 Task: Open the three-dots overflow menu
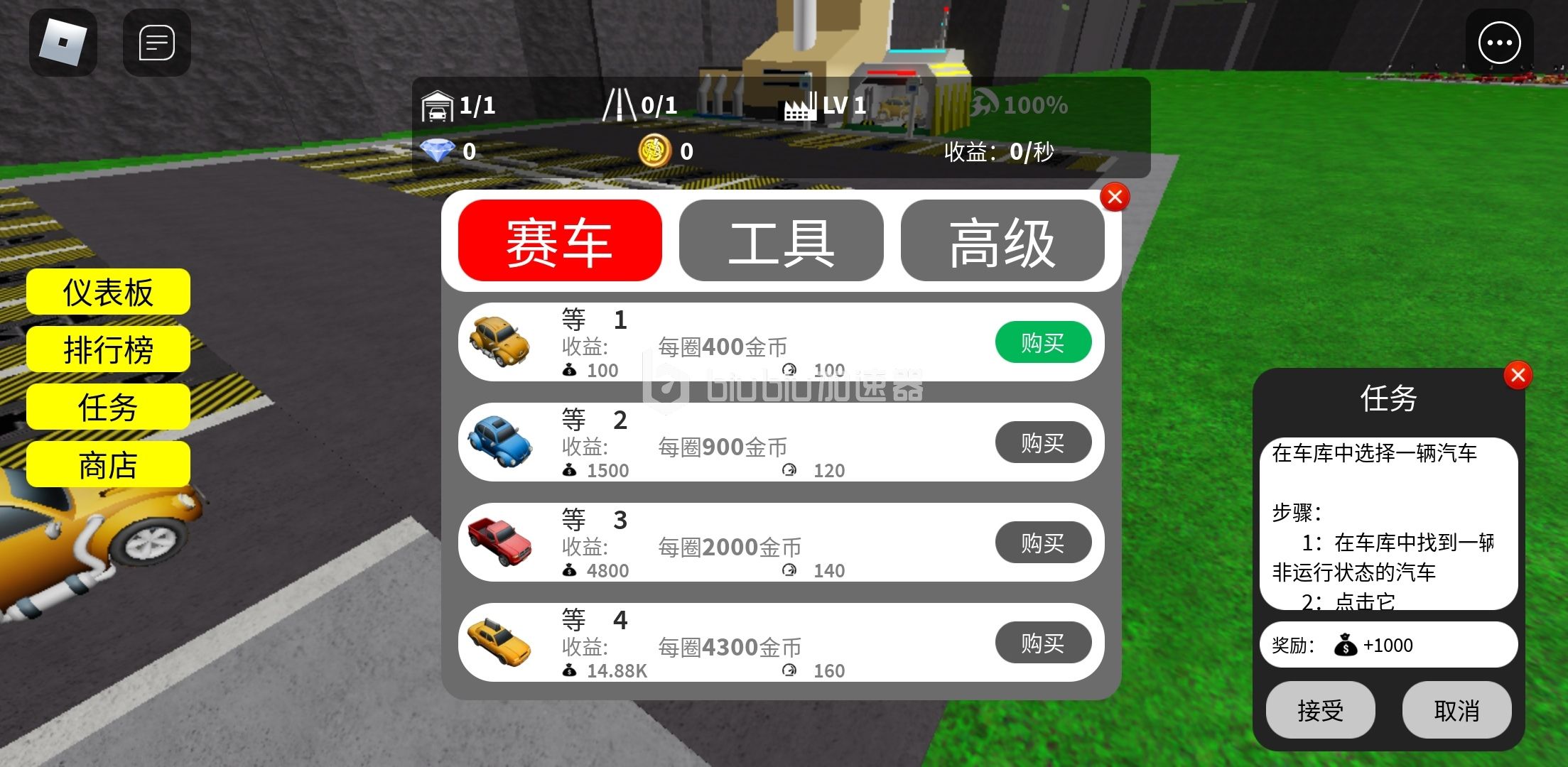[1499, 43]
